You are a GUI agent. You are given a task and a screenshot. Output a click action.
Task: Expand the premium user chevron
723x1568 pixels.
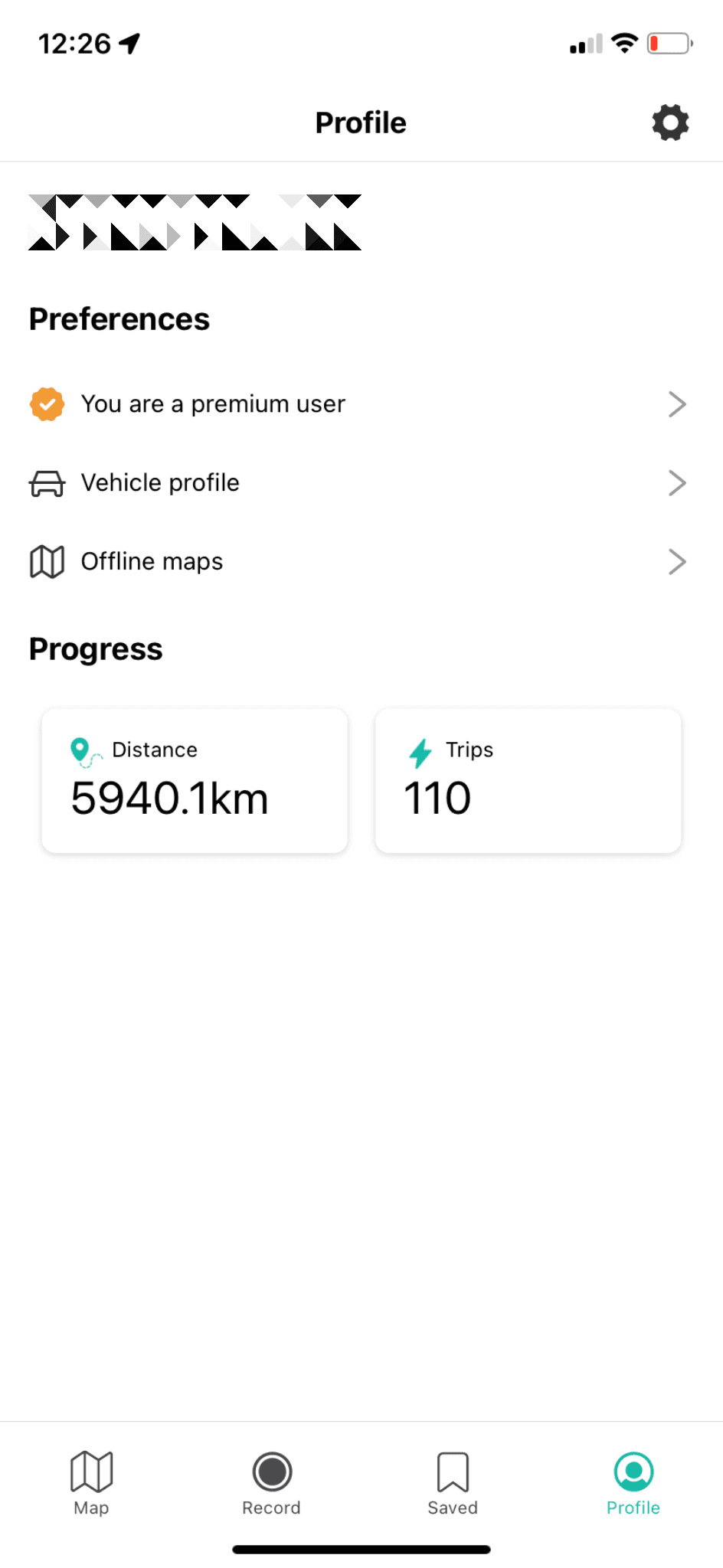point(677,403)
